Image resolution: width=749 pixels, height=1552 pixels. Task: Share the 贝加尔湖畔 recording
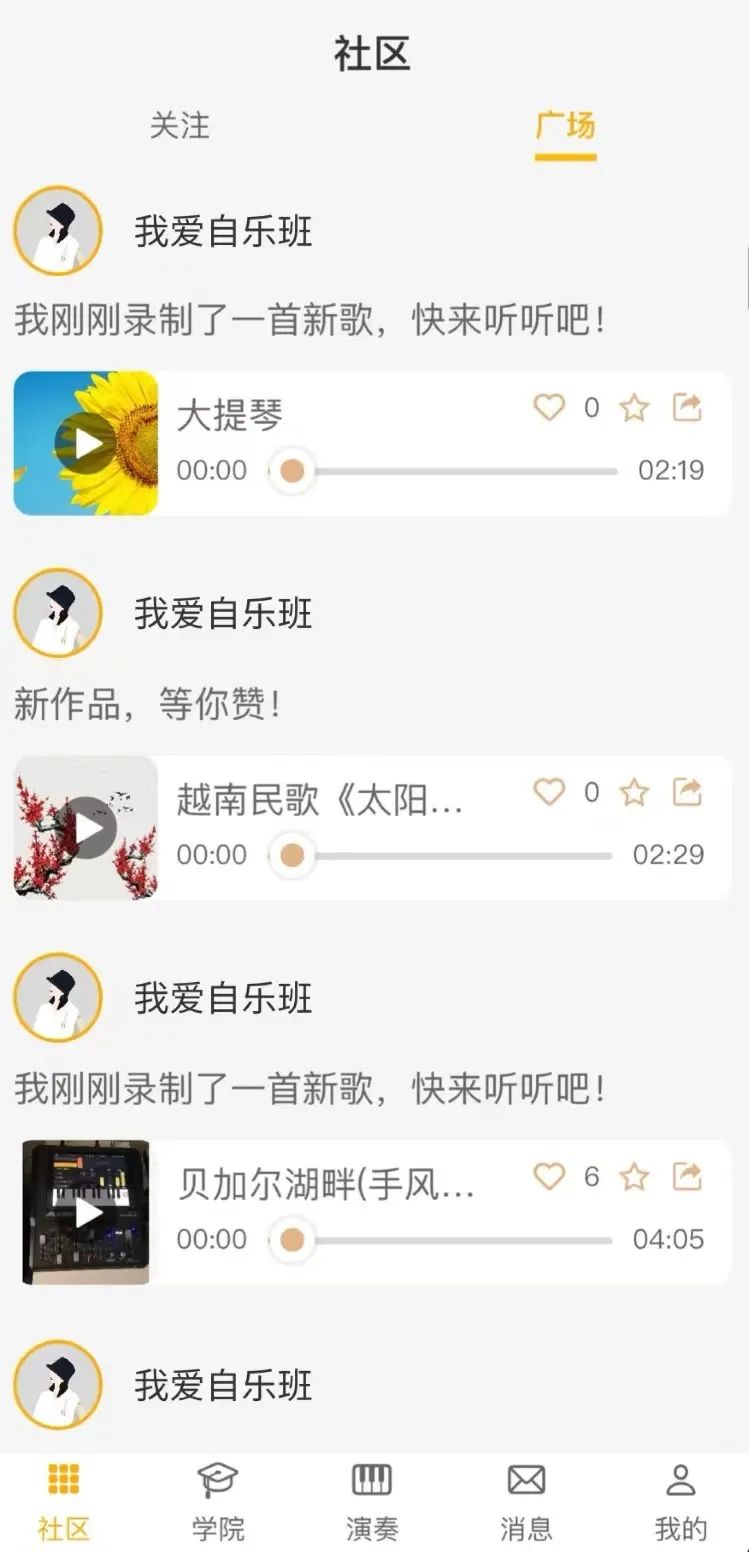pyautogui.click(x=687, y=1176)
